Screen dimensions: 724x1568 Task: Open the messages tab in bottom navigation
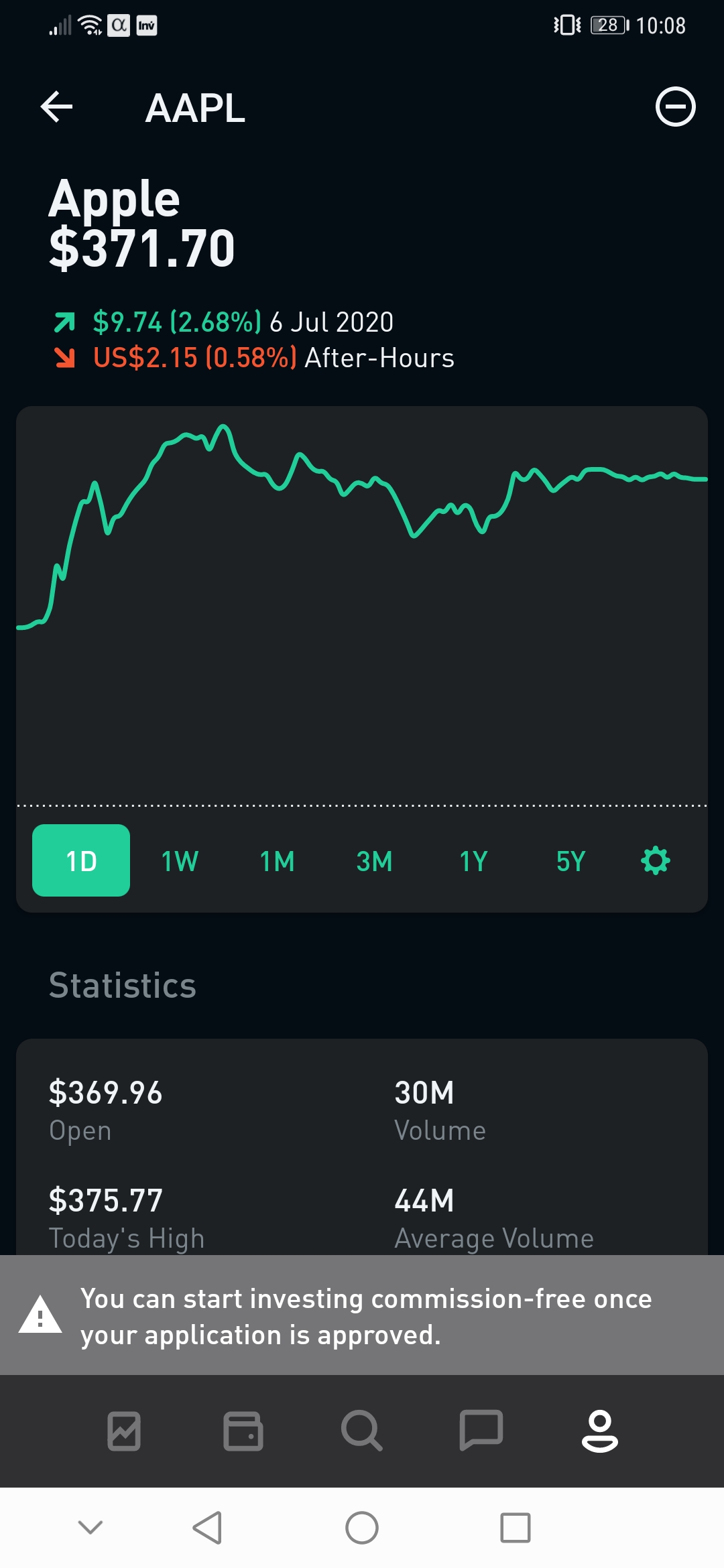(481, 1431)
